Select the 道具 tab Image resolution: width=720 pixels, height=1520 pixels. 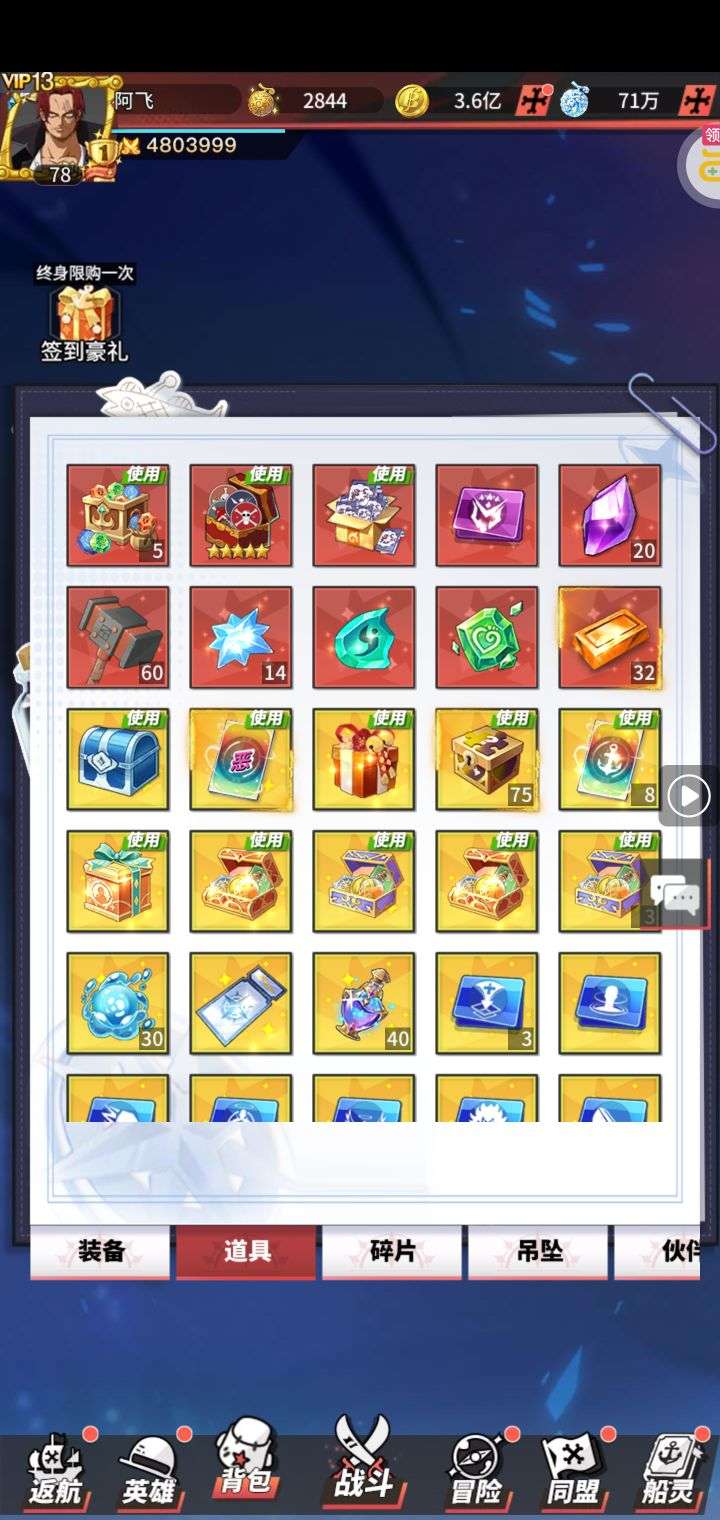[246, 1251]
